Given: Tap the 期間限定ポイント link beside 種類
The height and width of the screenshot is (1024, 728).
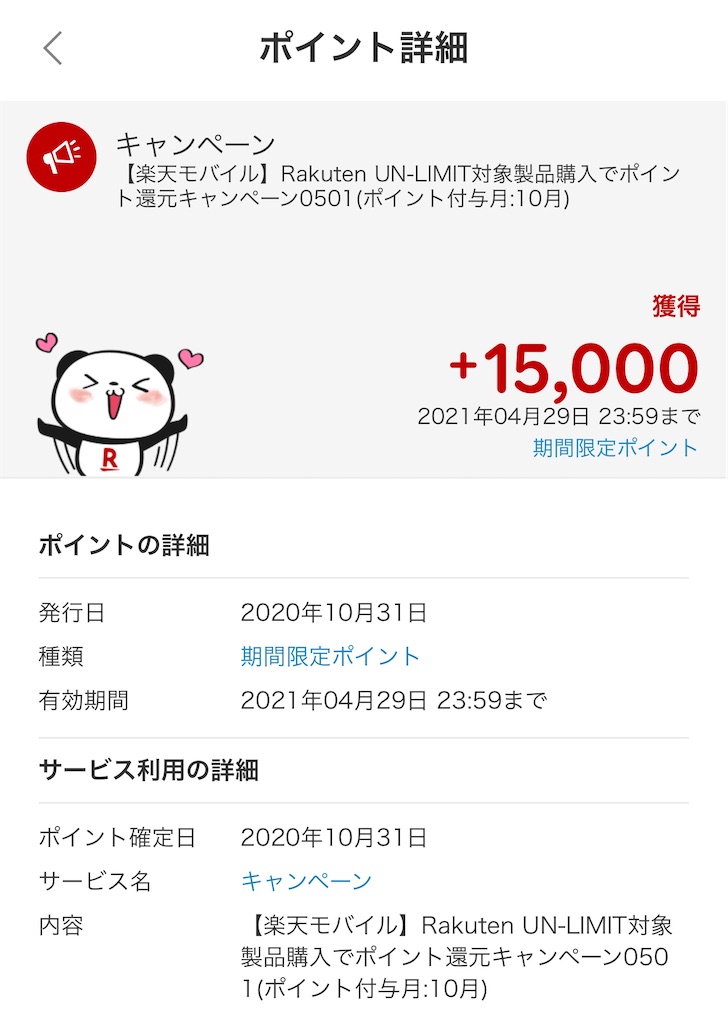Looking at the screenshot, I should [x=330, y=657].
